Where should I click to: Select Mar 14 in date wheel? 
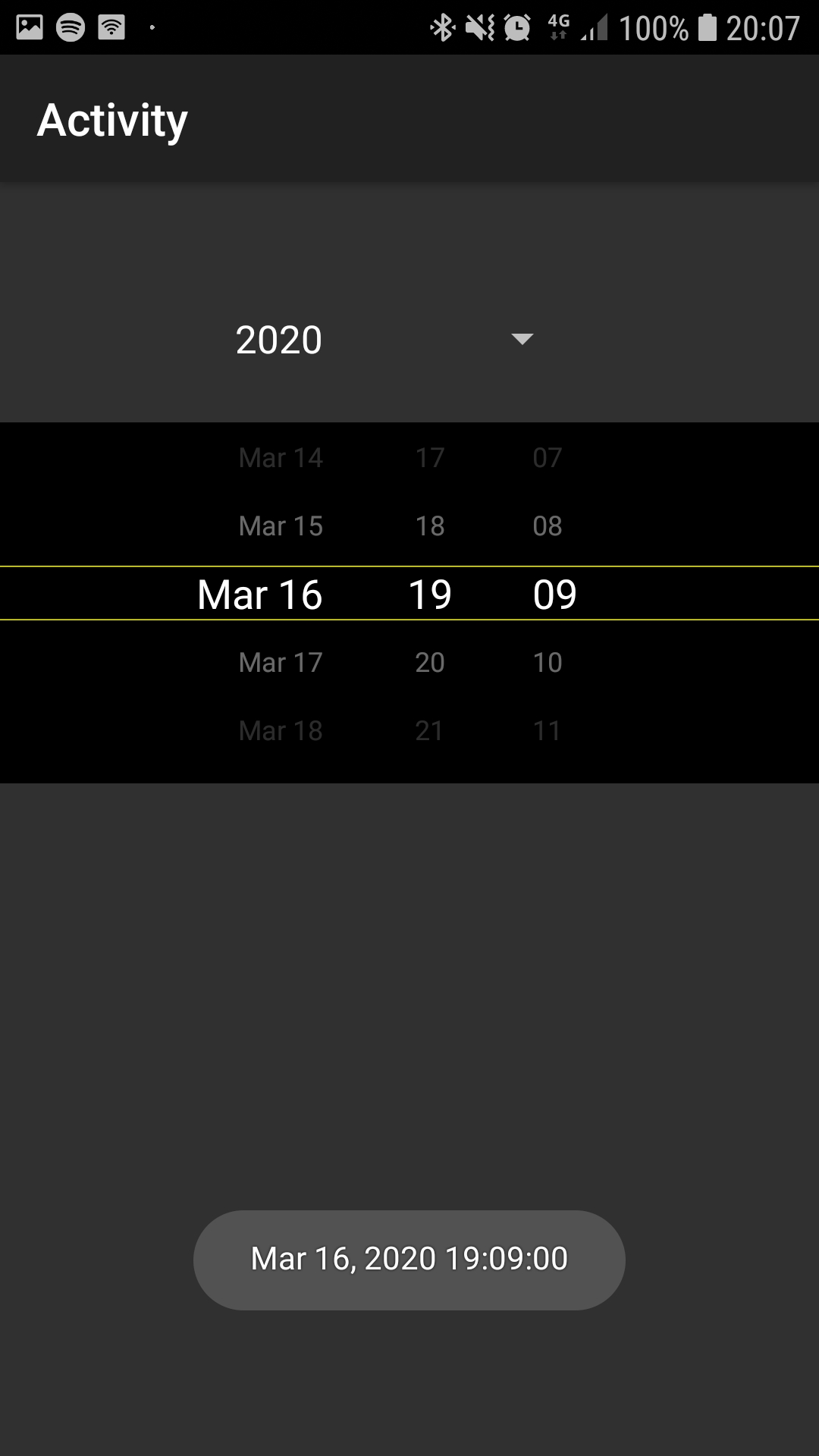(x=281, y=458)
